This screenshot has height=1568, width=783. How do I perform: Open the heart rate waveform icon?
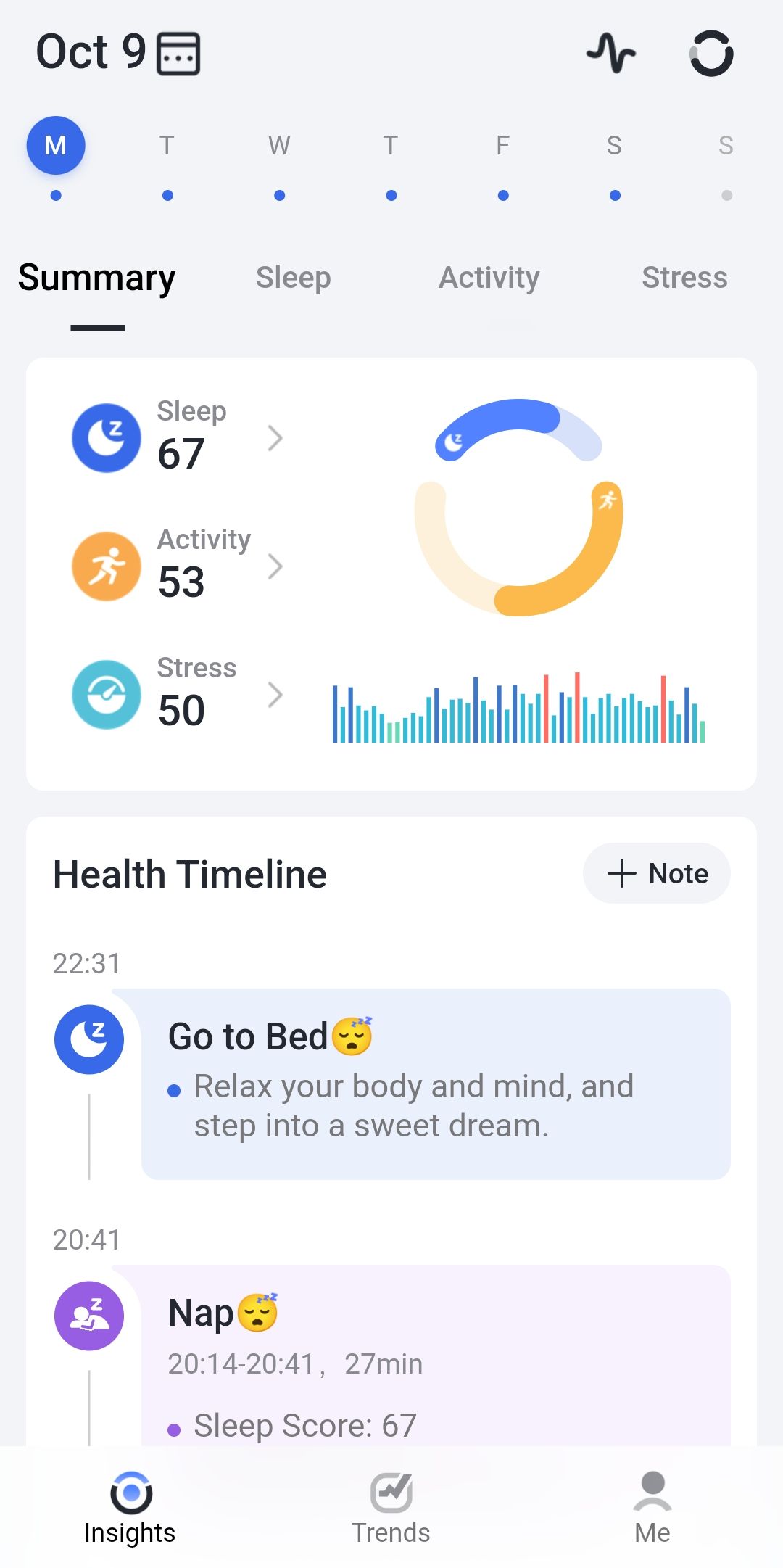coord(611,53)
